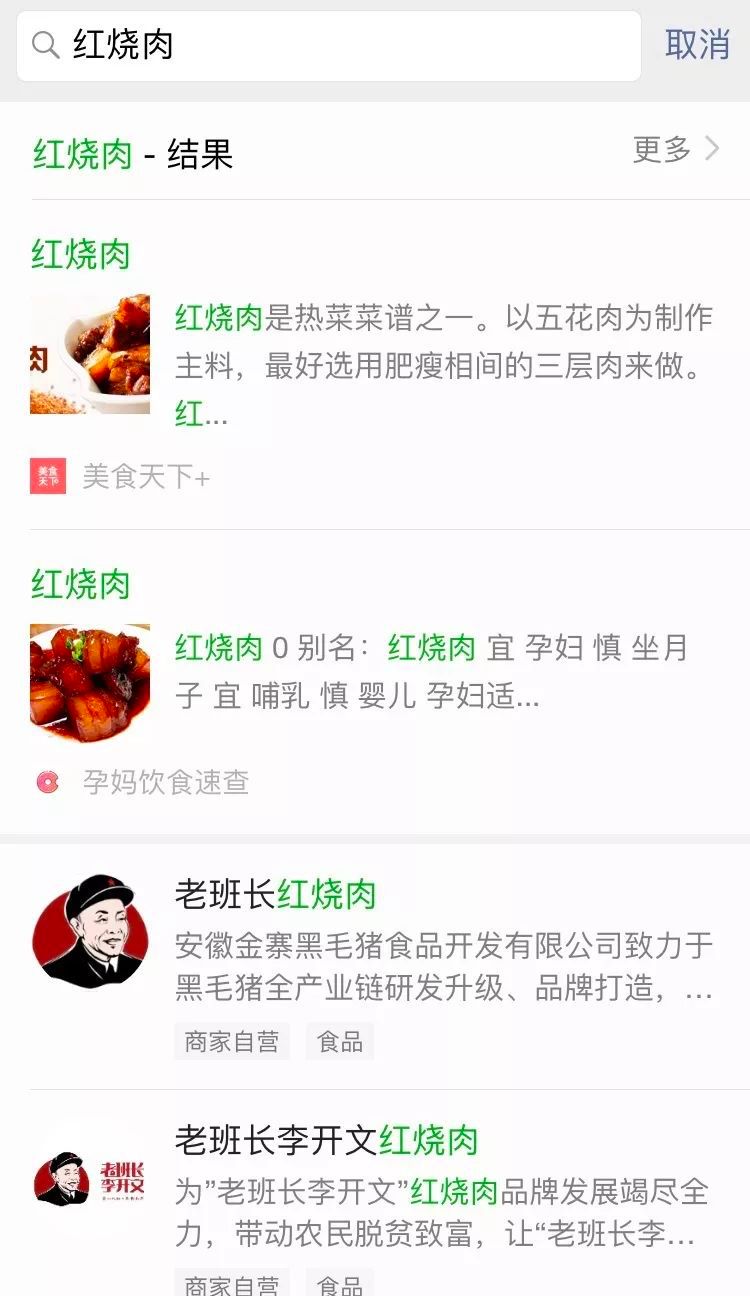Cancel the search with 取消

pos(697,45)
